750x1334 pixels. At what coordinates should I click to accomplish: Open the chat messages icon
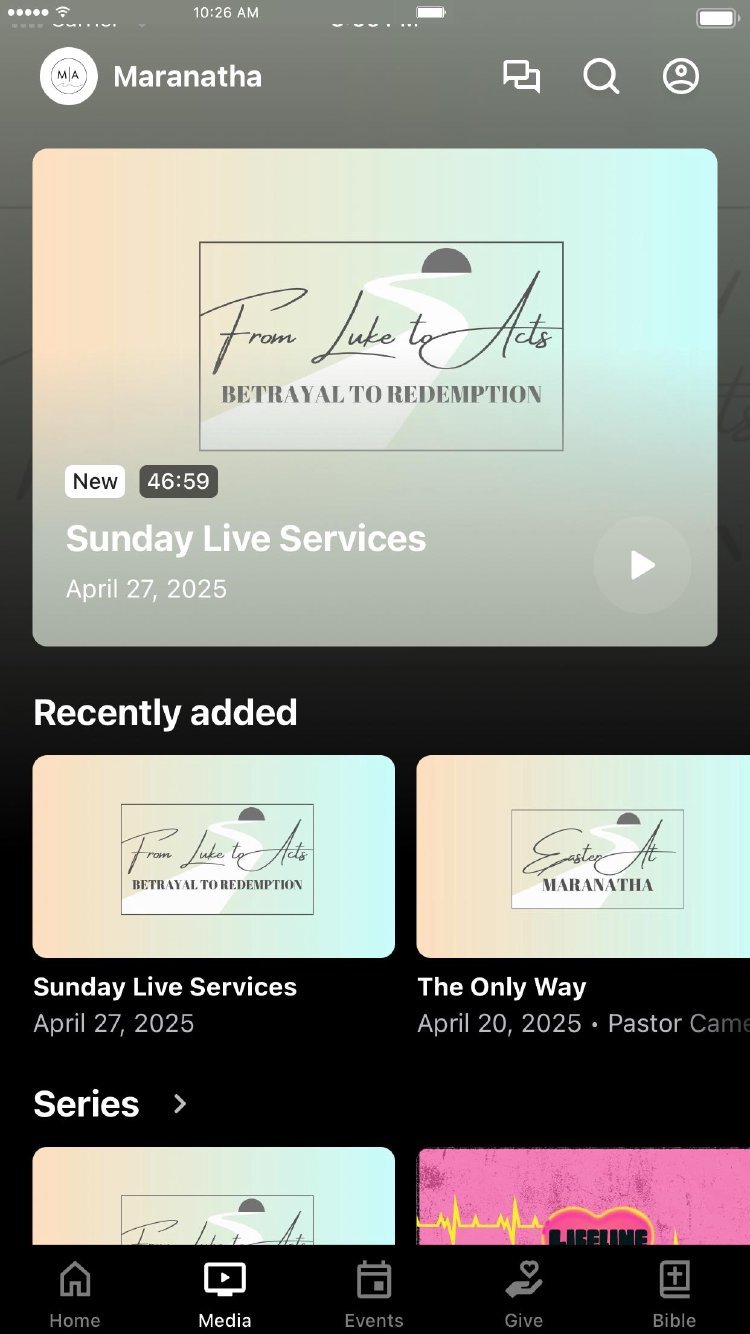(521, 77)
